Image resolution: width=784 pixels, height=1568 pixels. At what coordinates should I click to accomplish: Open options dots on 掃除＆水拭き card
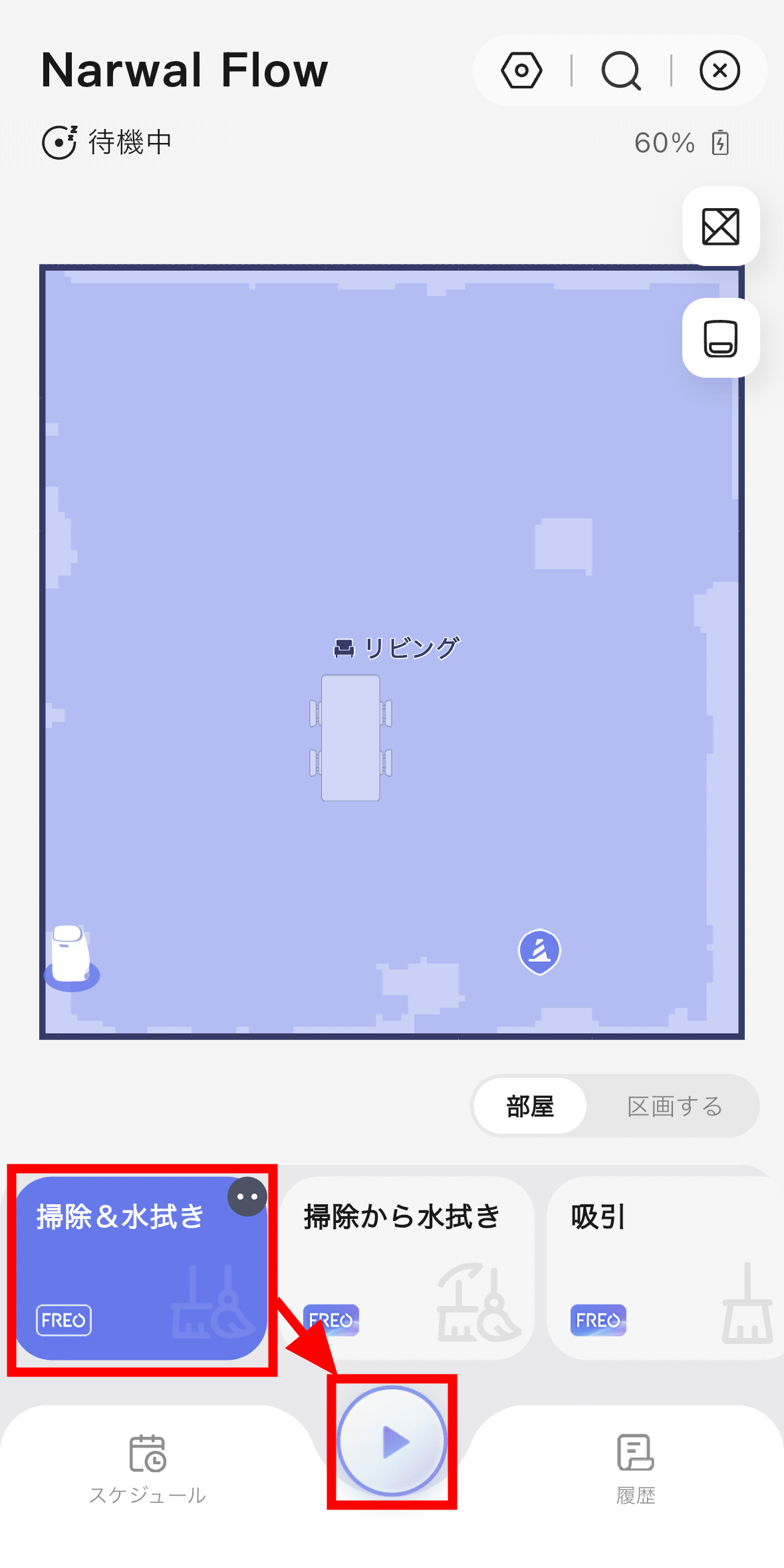(x=247, y=1197)
